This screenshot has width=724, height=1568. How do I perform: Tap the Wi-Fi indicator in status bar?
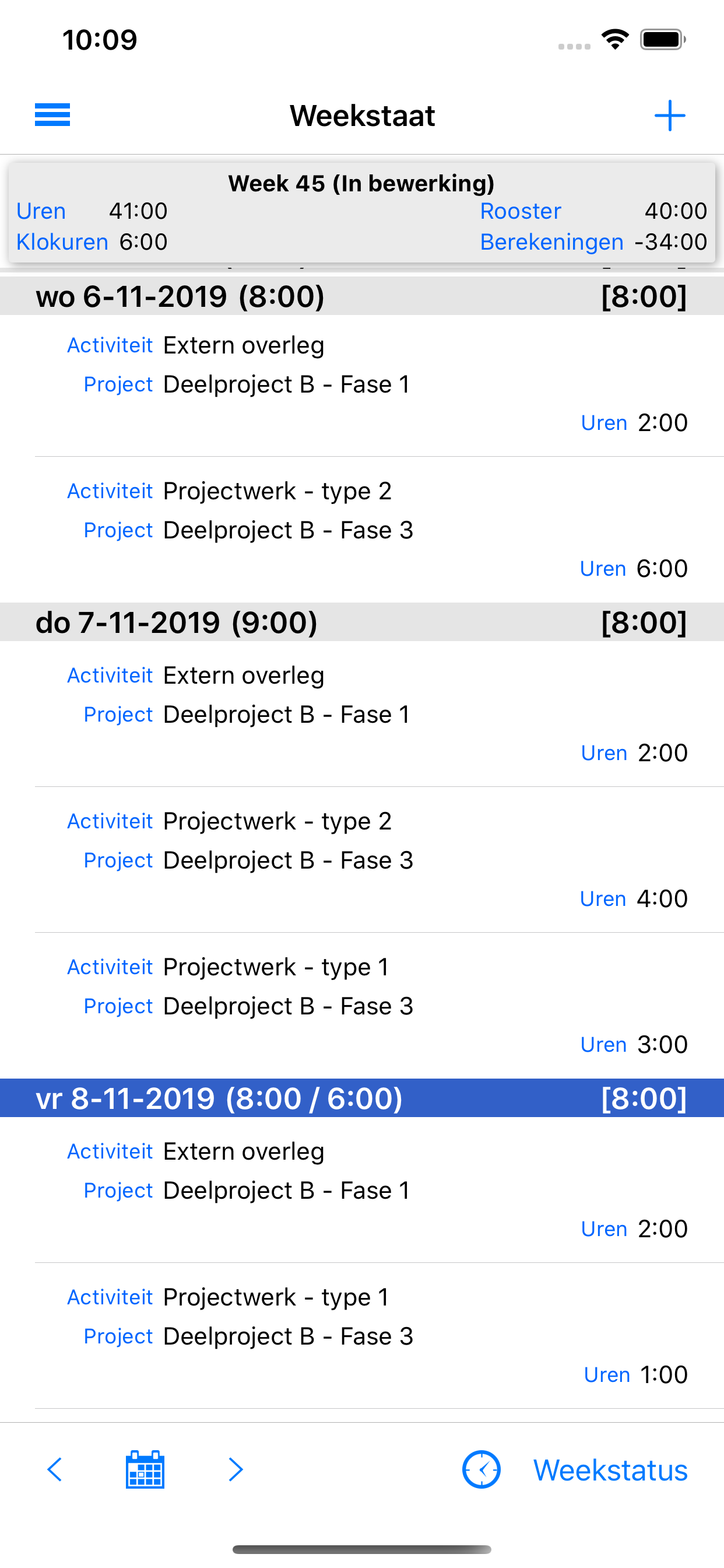(615, 38)
